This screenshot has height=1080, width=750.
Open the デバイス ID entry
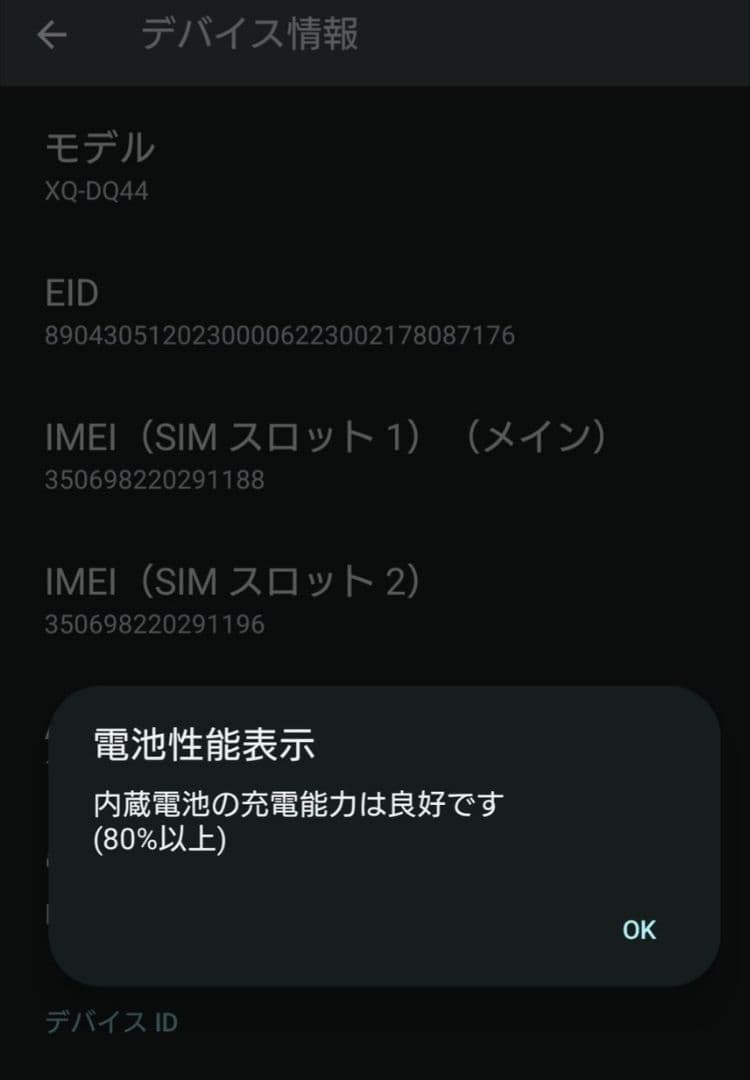[x=110, y=1022]
